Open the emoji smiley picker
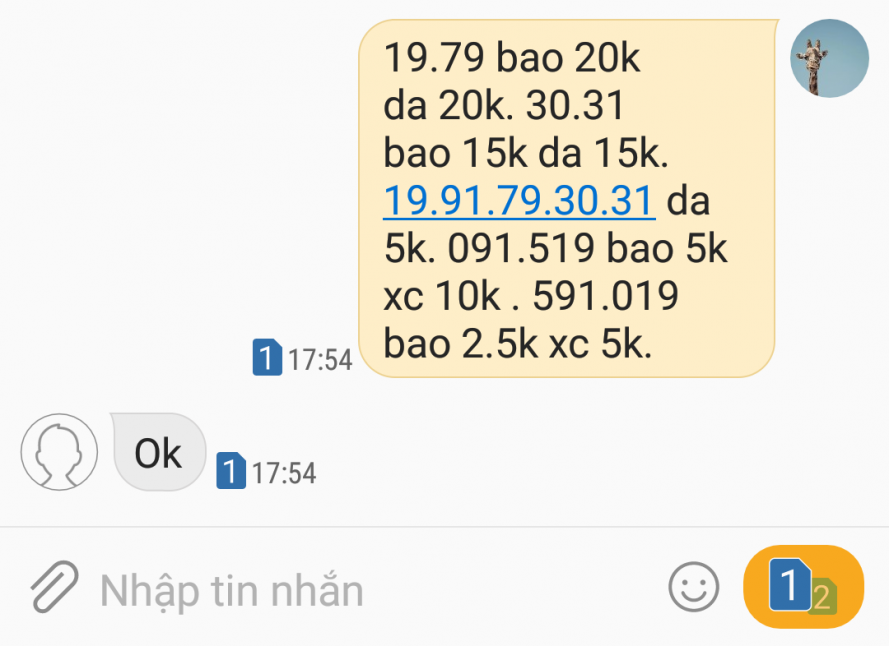Image resolution: width=889 pixels, height=646 pixels. pyautogui.click(x=693, y=587)
